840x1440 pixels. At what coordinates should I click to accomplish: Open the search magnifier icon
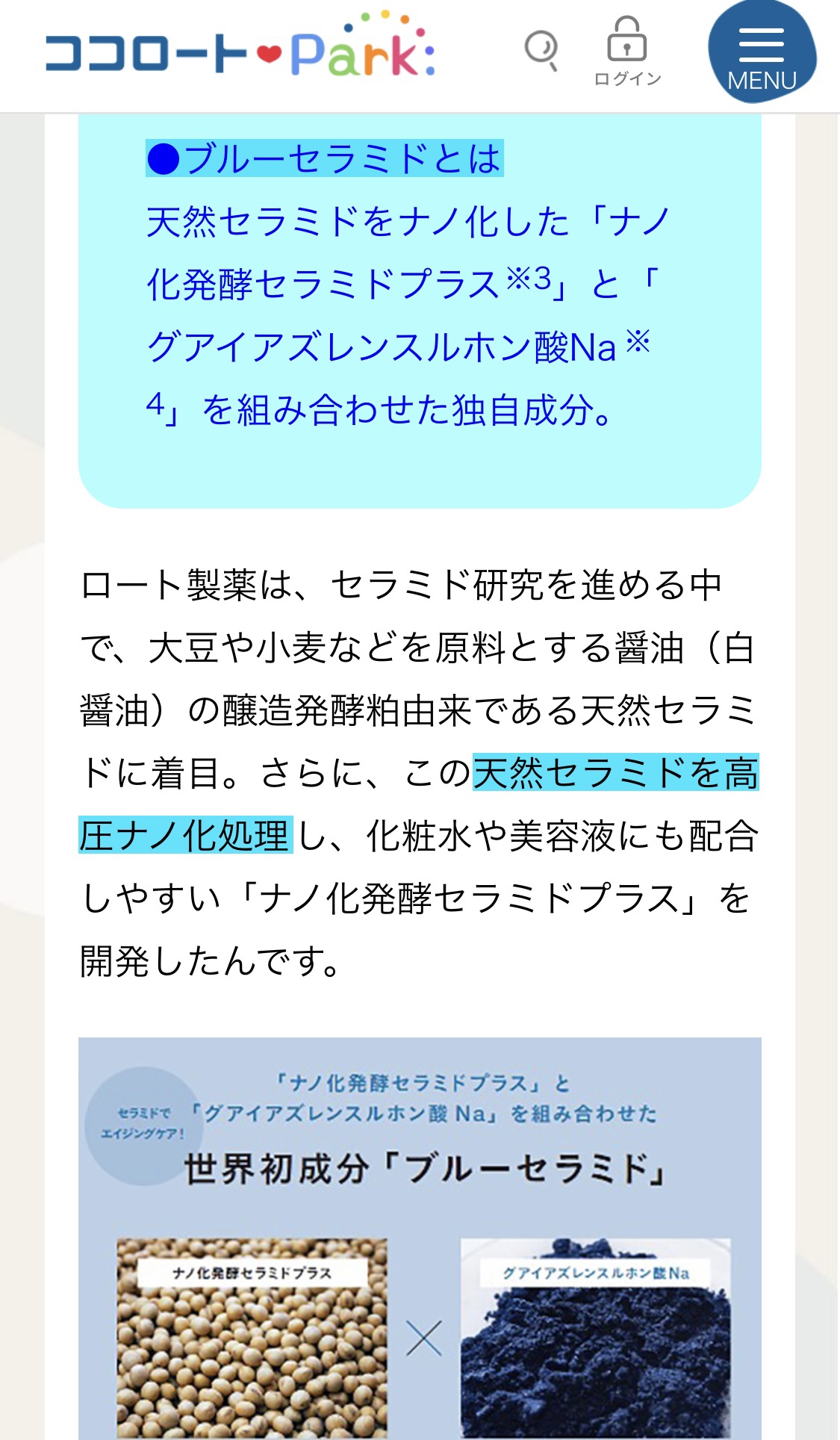(541, 50)
